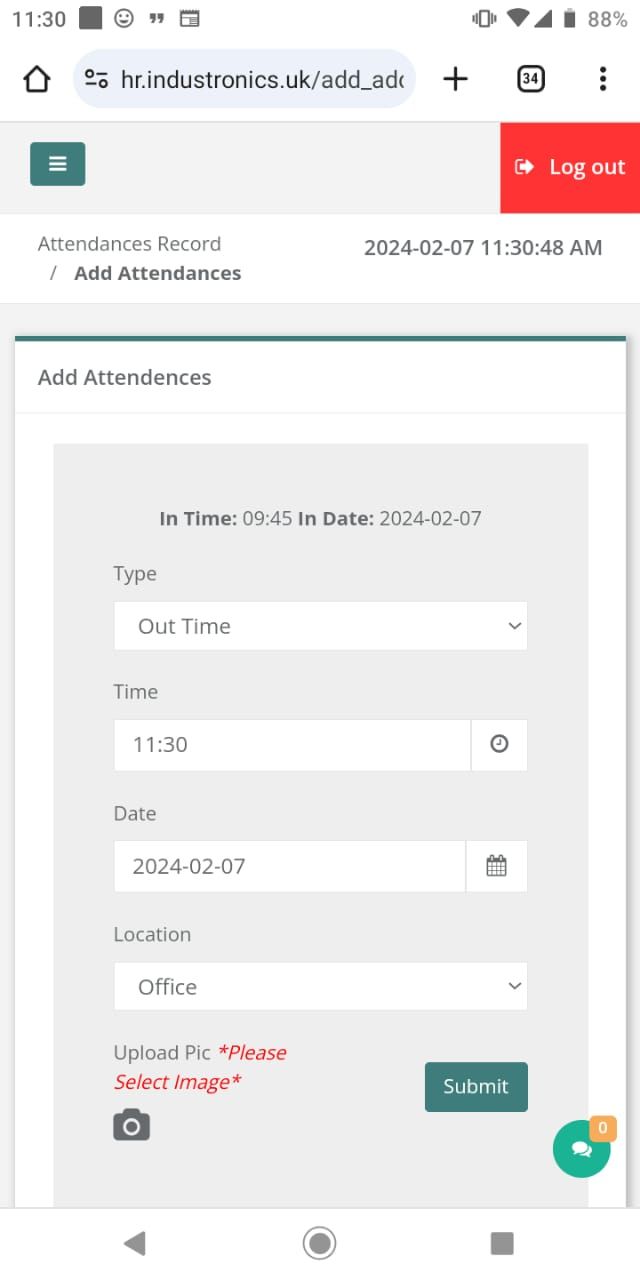Open the hamburger menu button
This screenshot has height=1280, width=640.
tap(57, 164)
